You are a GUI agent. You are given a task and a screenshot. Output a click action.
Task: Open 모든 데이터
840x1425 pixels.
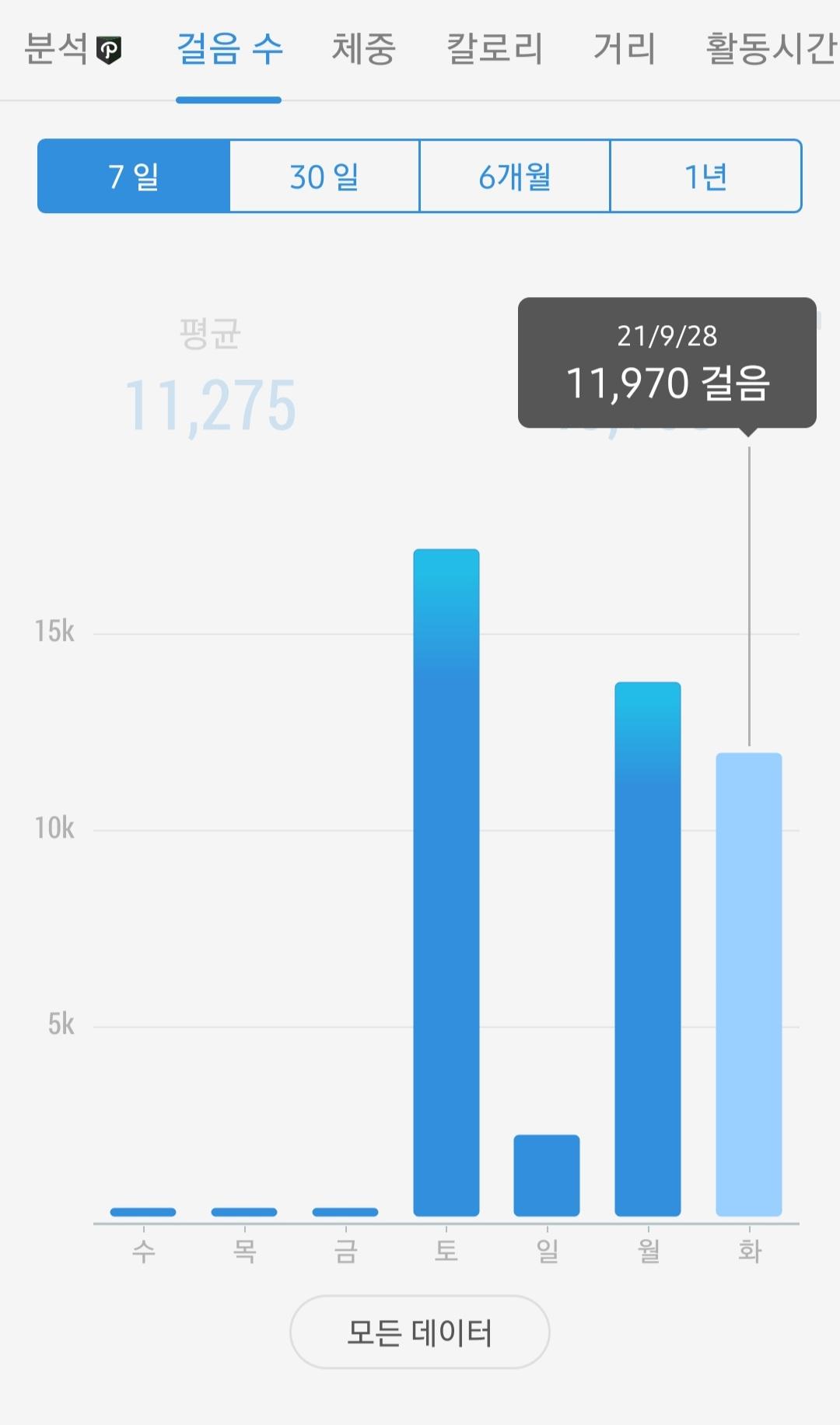pos(420,1332)
